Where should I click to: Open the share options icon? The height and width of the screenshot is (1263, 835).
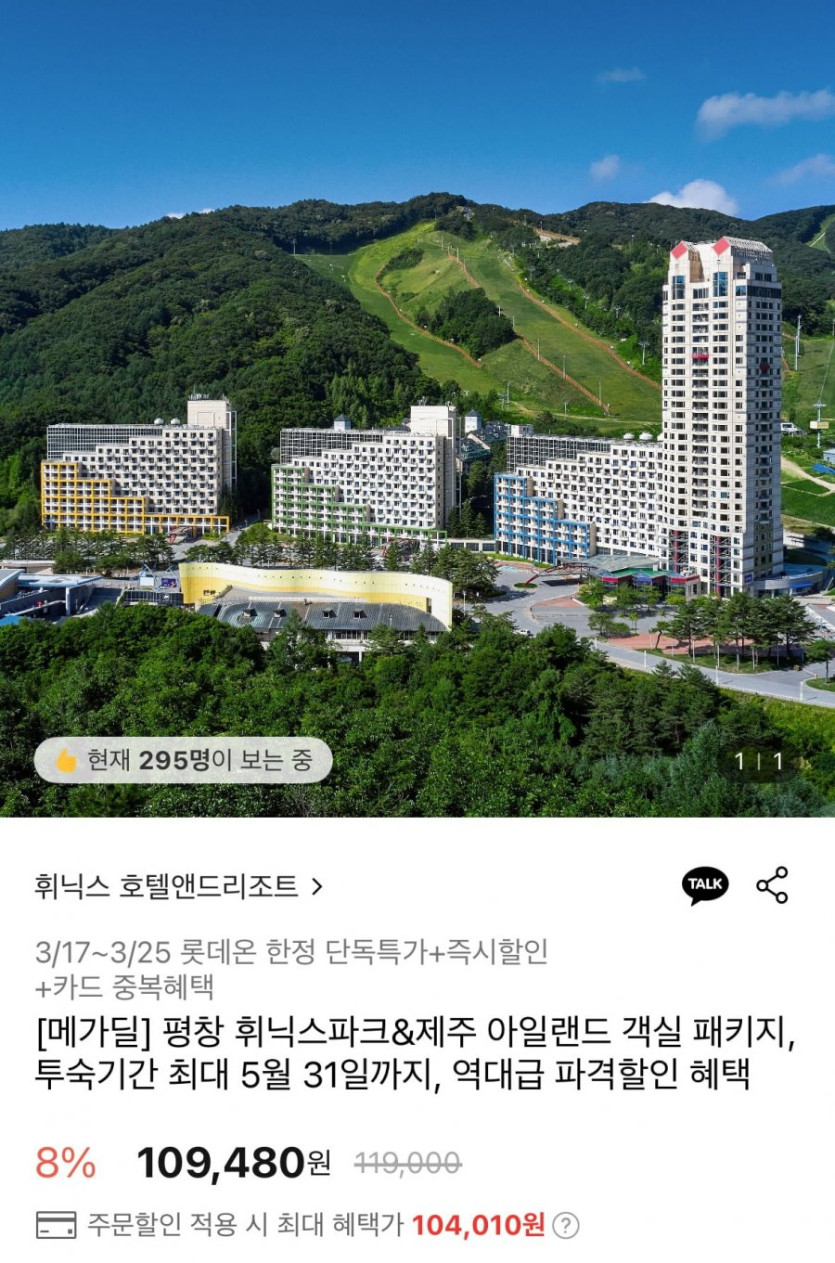coord(772,885)
